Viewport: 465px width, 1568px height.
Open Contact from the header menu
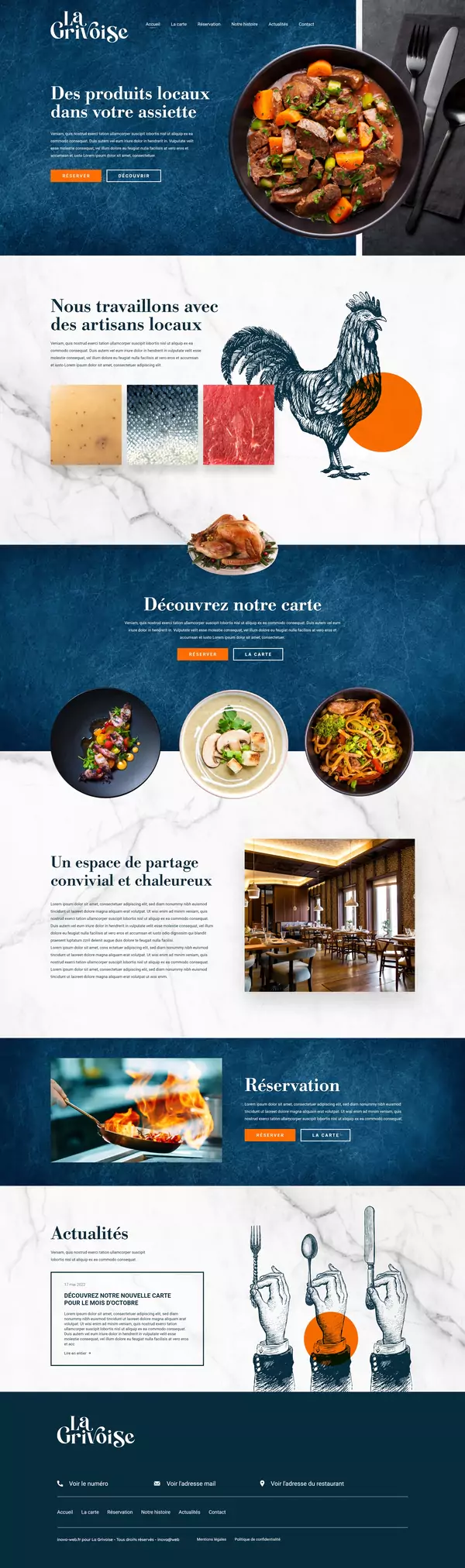306,24
